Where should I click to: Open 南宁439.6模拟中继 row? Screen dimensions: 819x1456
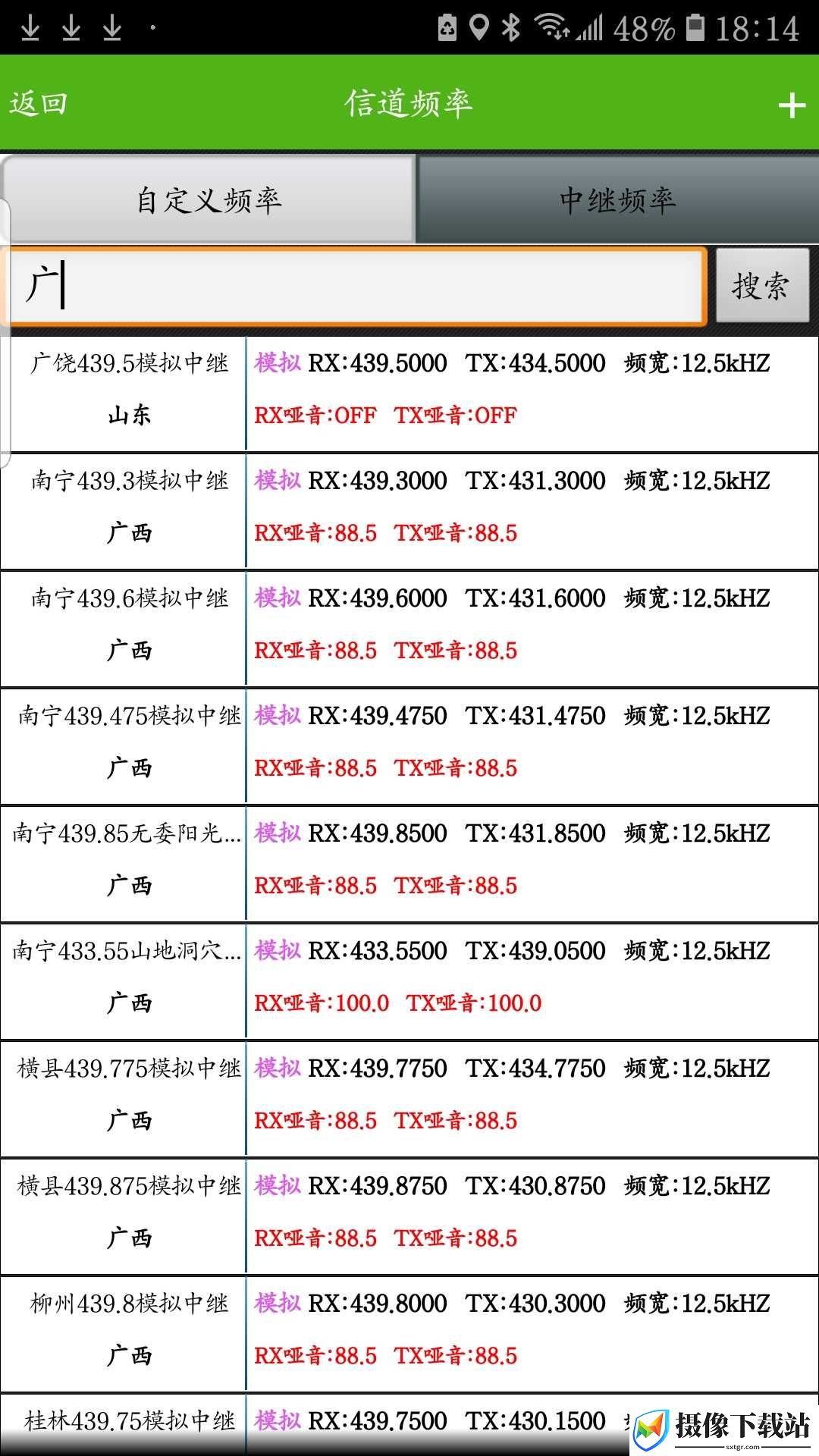click(409, 629)
